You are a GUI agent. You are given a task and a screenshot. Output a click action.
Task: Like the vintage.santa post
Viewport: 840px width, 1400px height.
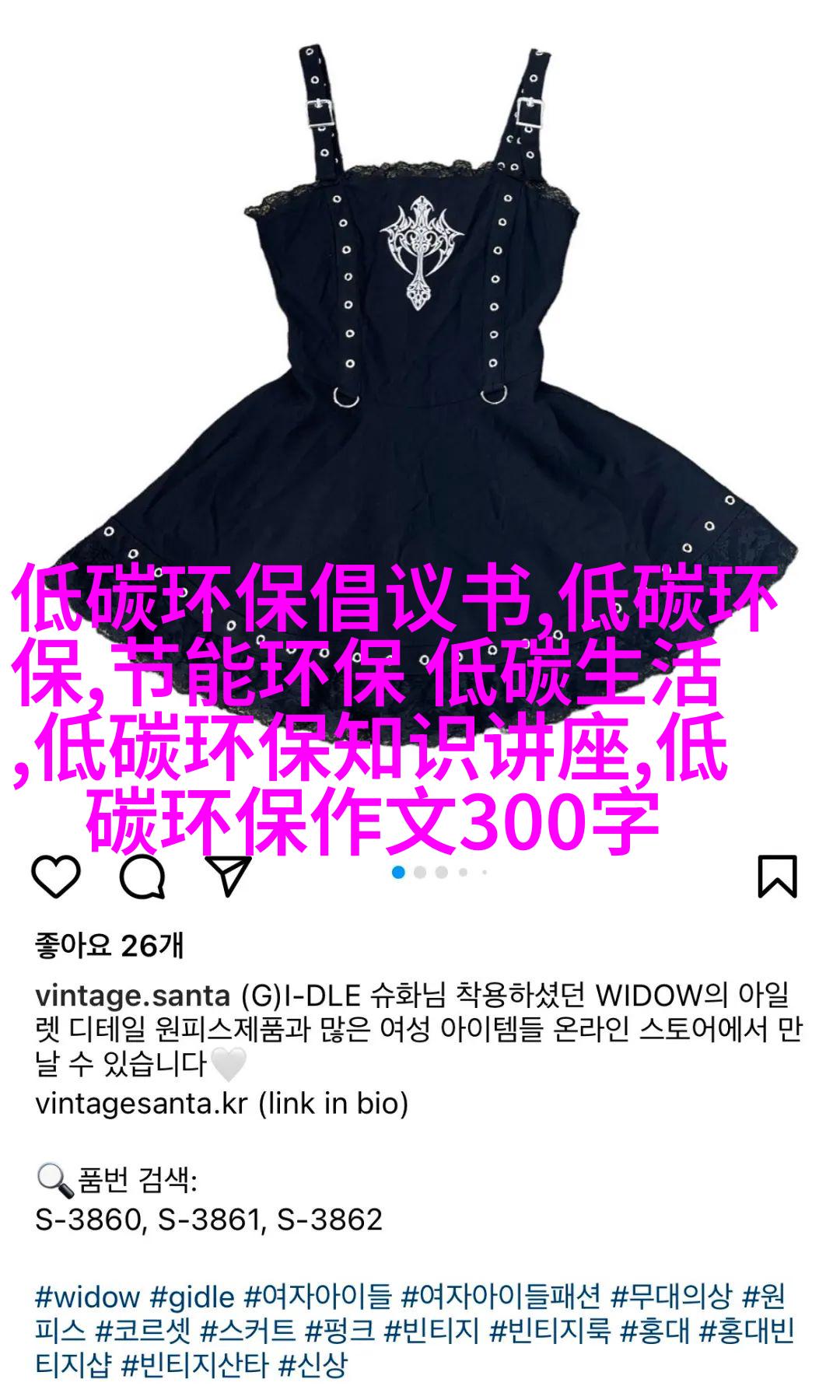point(56,877)
